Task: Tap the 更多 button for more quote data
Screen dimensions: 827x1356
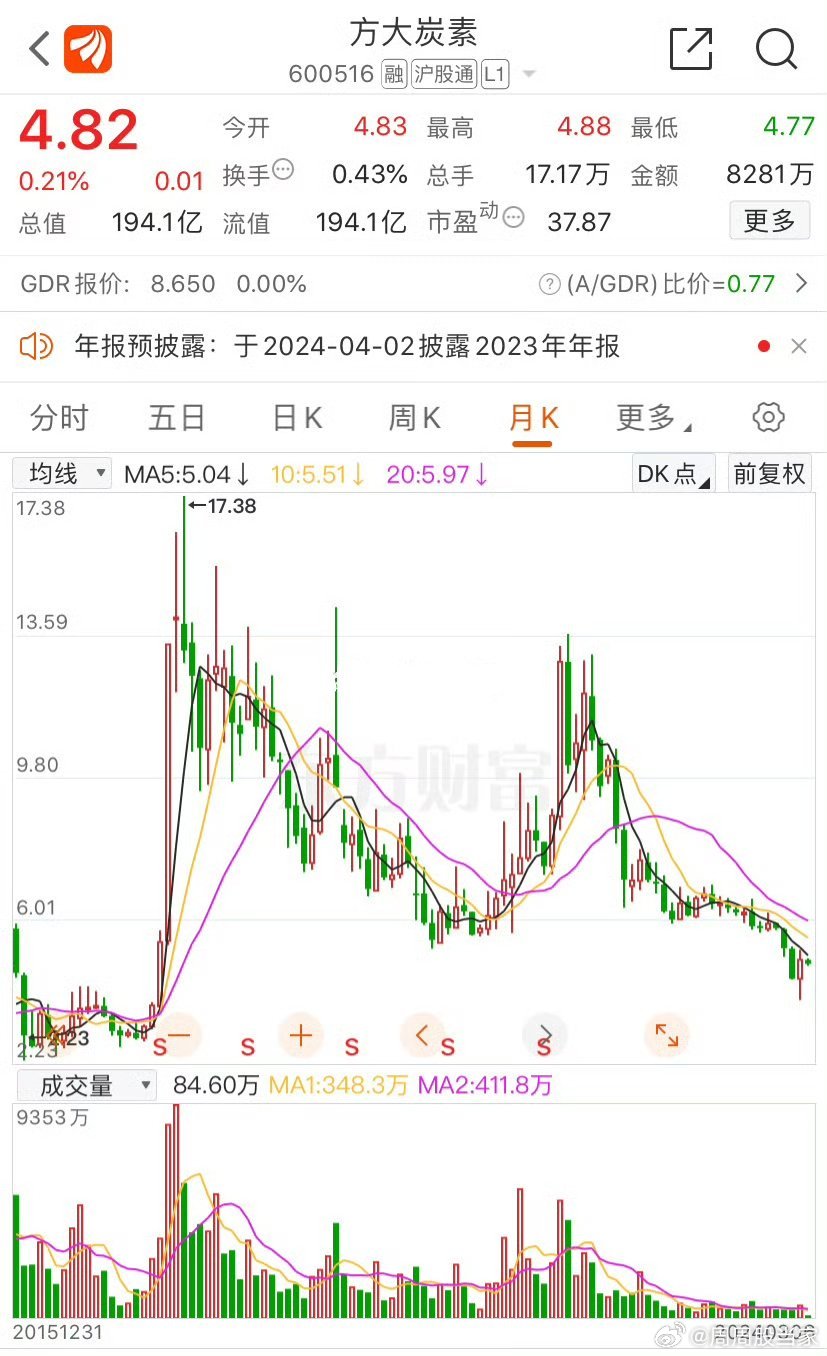Action: 769,220
